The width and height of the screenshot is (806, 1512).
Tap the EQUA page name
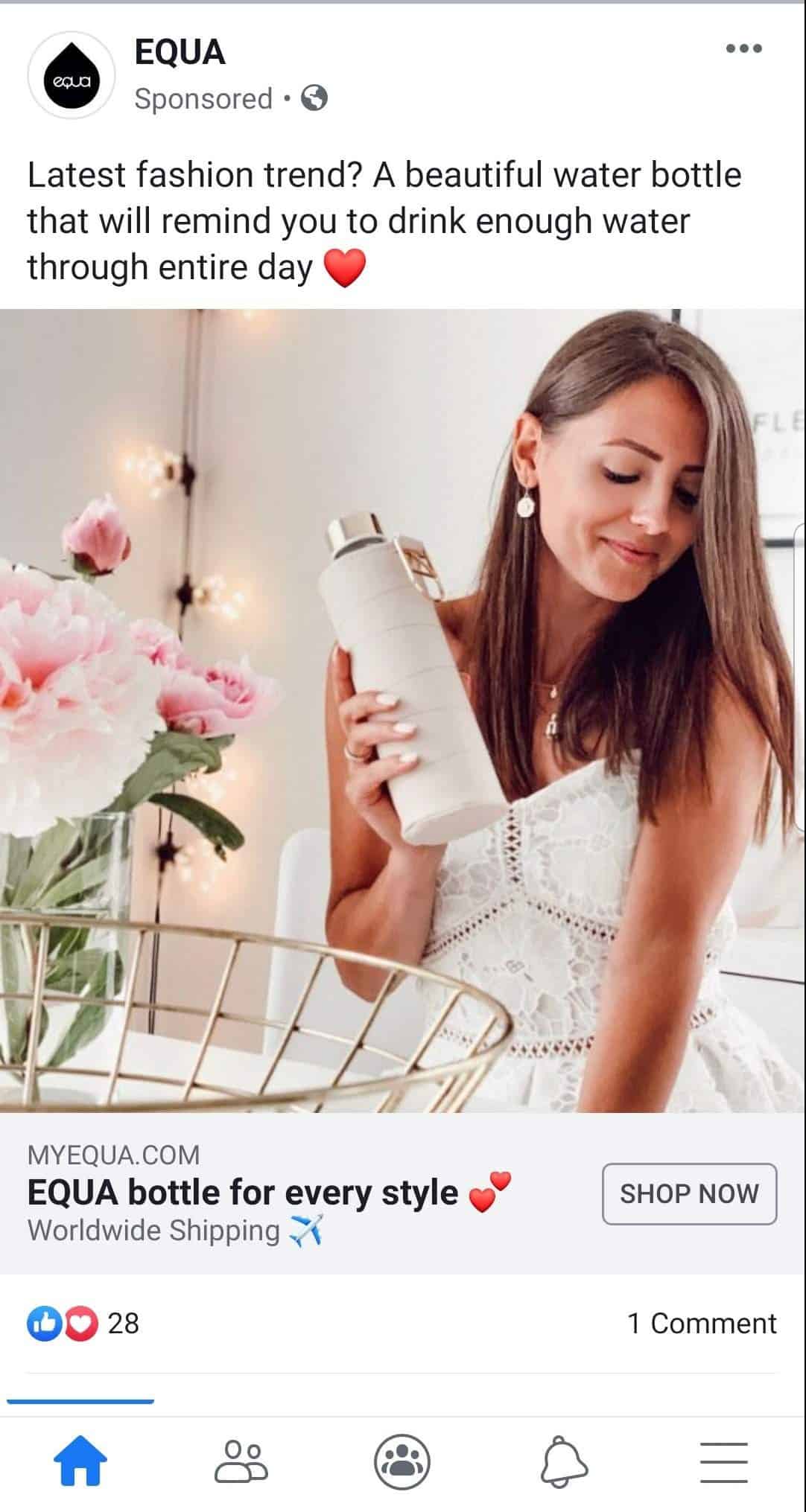coord(180,52)
